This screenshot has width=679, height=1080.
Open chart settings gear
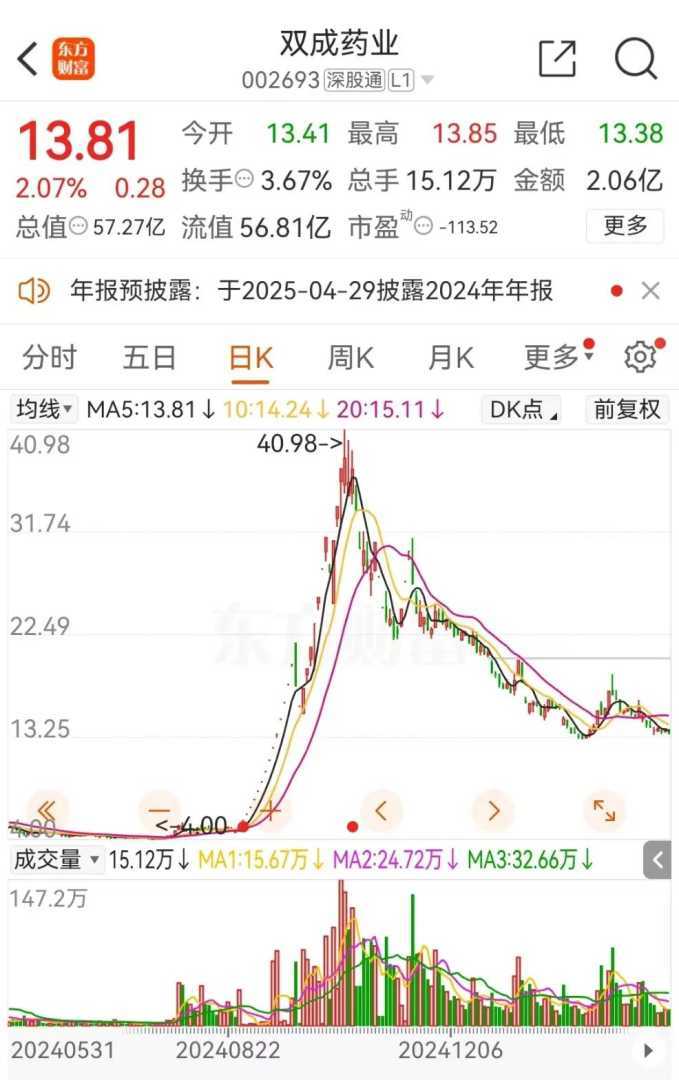pos(640,357)
